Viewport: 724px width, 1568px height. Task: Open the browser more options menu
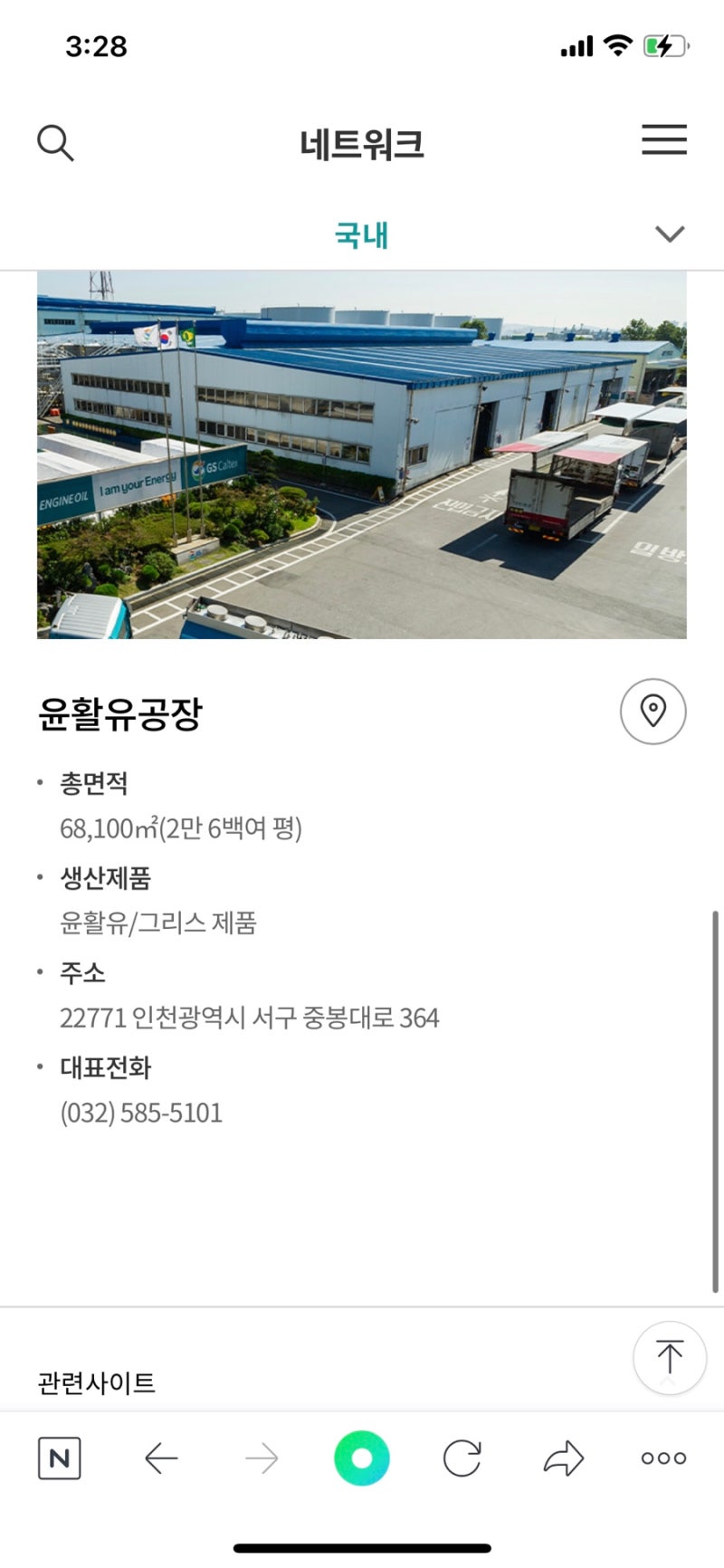[x=663, y=1458]
